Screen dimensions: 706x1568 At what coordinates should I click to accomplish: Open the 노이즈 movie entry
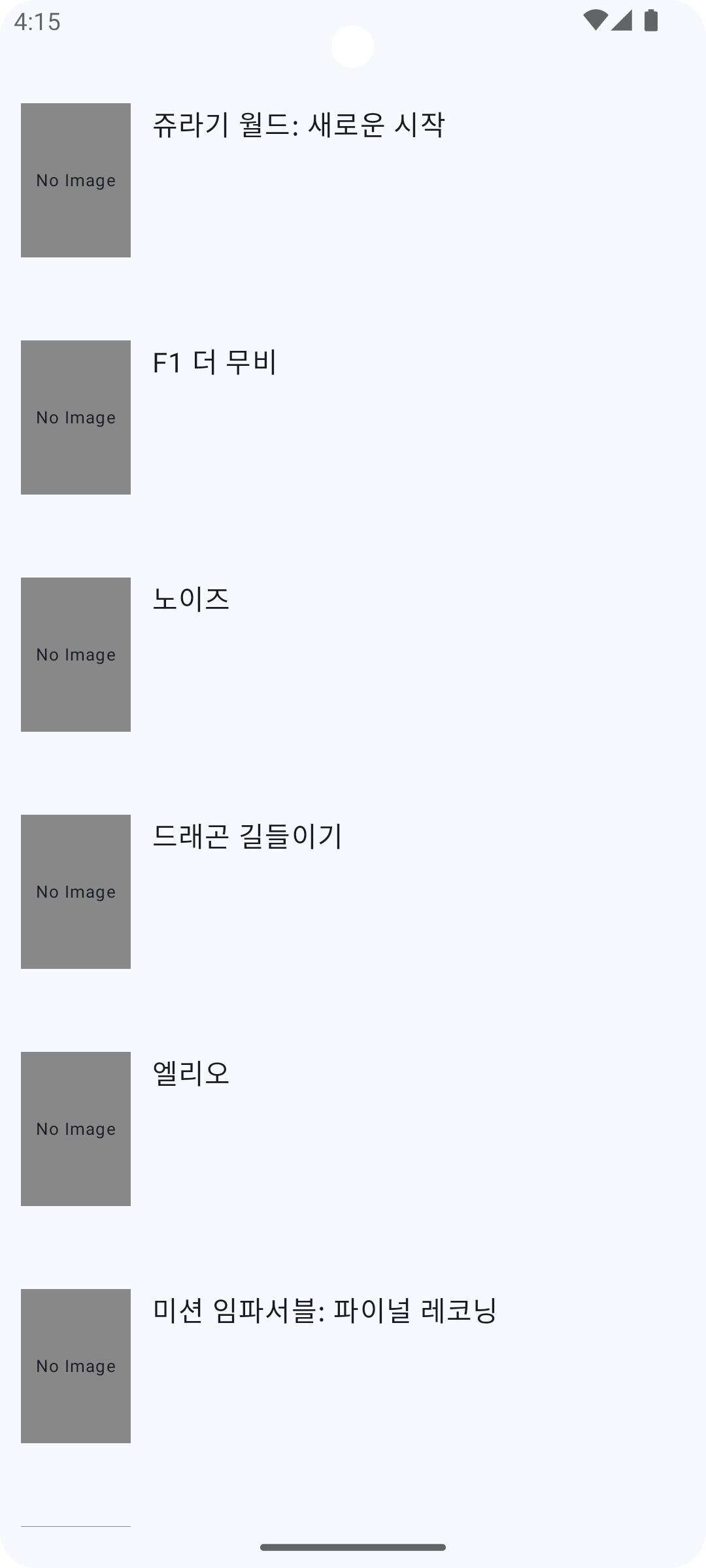click(x=191, y=600)
